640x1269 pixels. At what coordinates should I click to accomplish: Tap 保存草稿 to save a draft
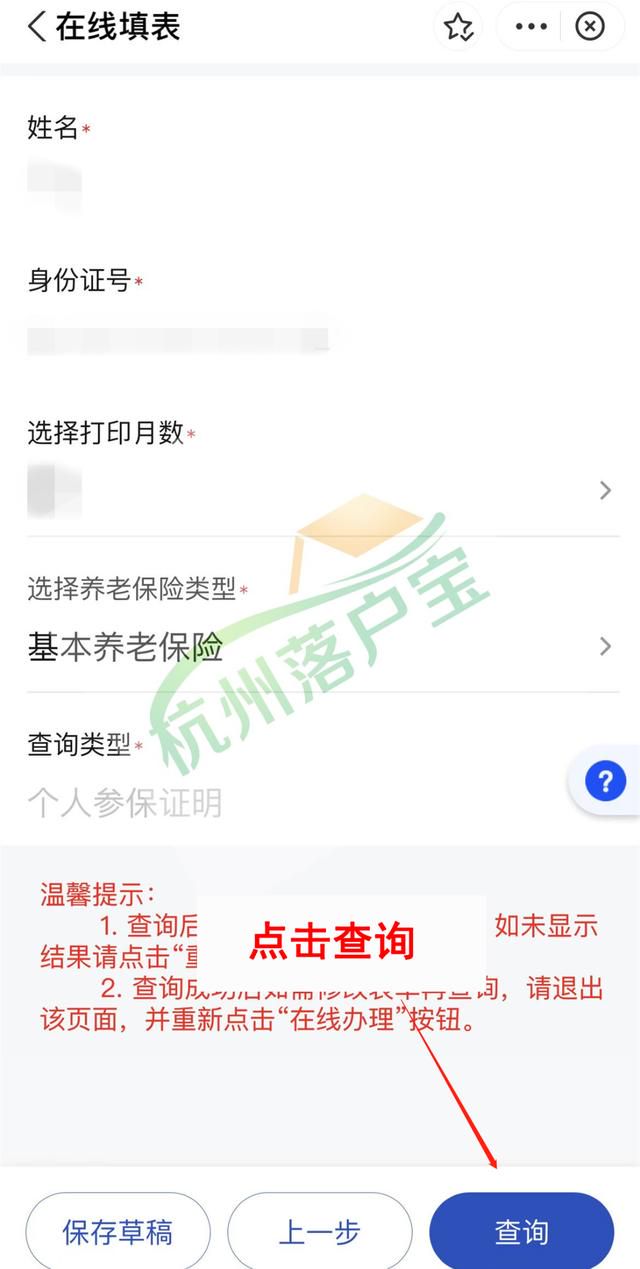[x=118, y=1232]
